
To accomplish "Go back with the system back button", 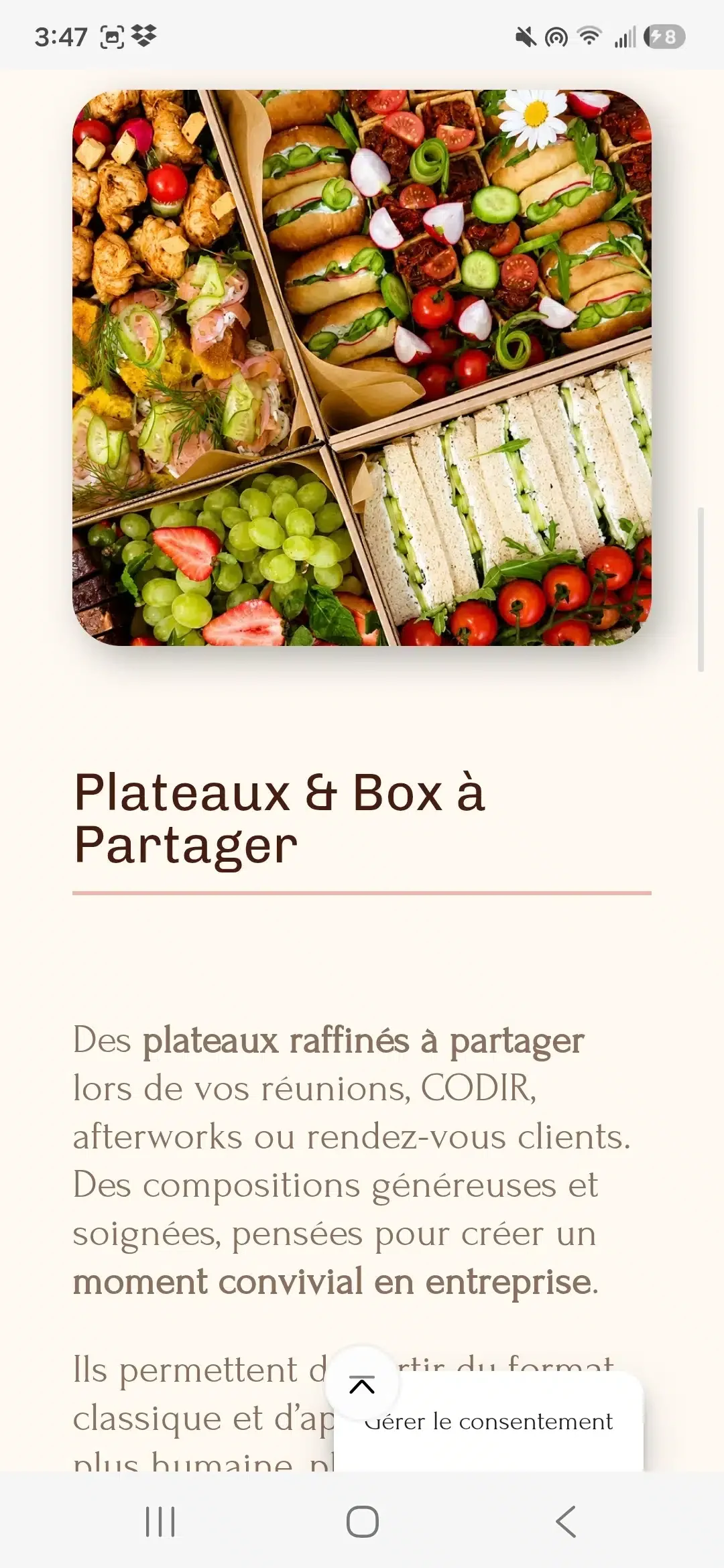I will point(566,1521).
